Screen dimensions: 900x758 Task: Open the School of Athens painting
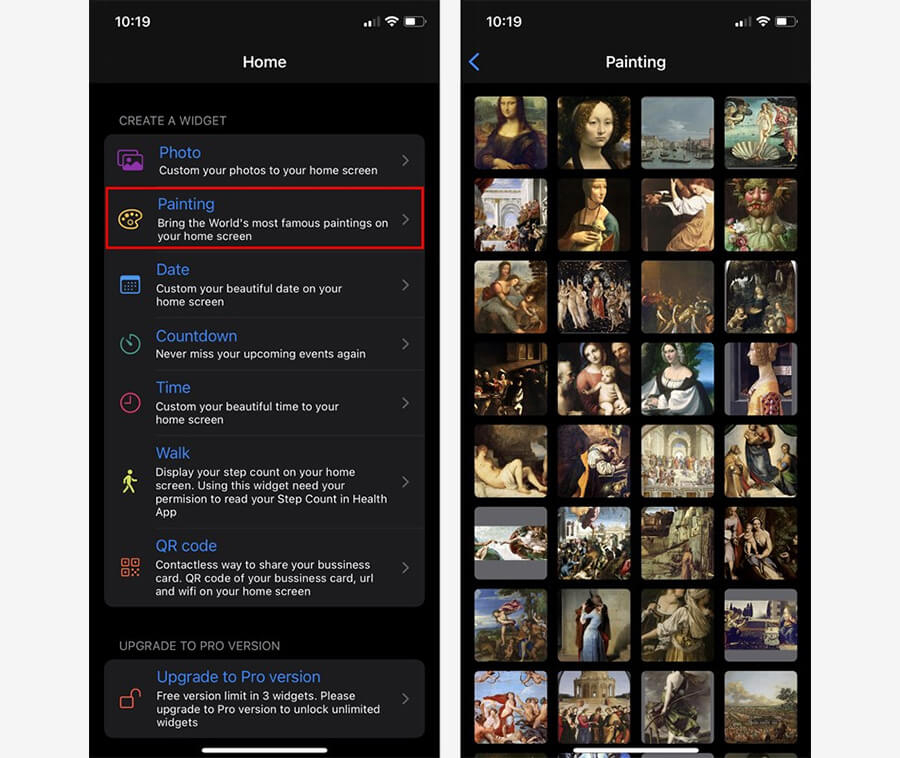point(677,461)
